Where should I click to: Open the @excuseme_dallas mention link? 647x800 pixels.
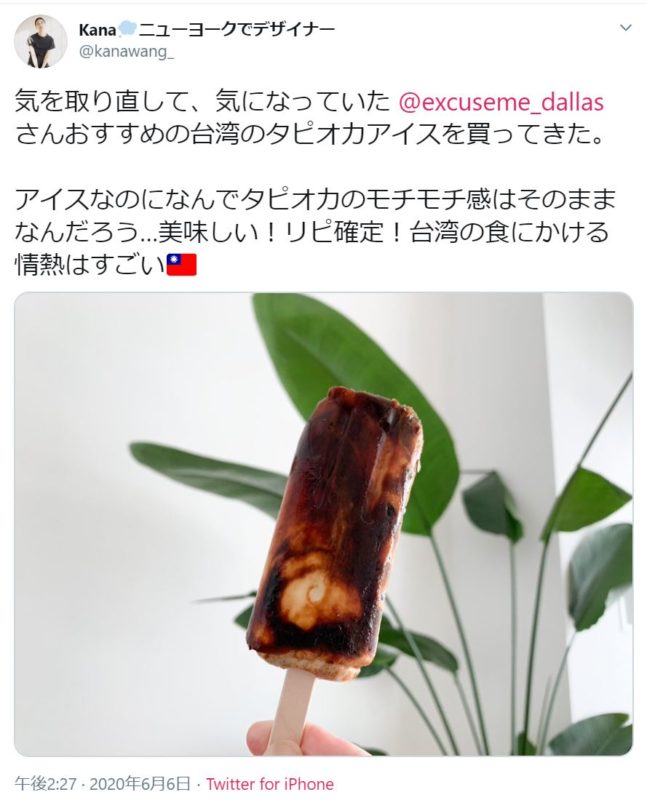coord(500,103)
